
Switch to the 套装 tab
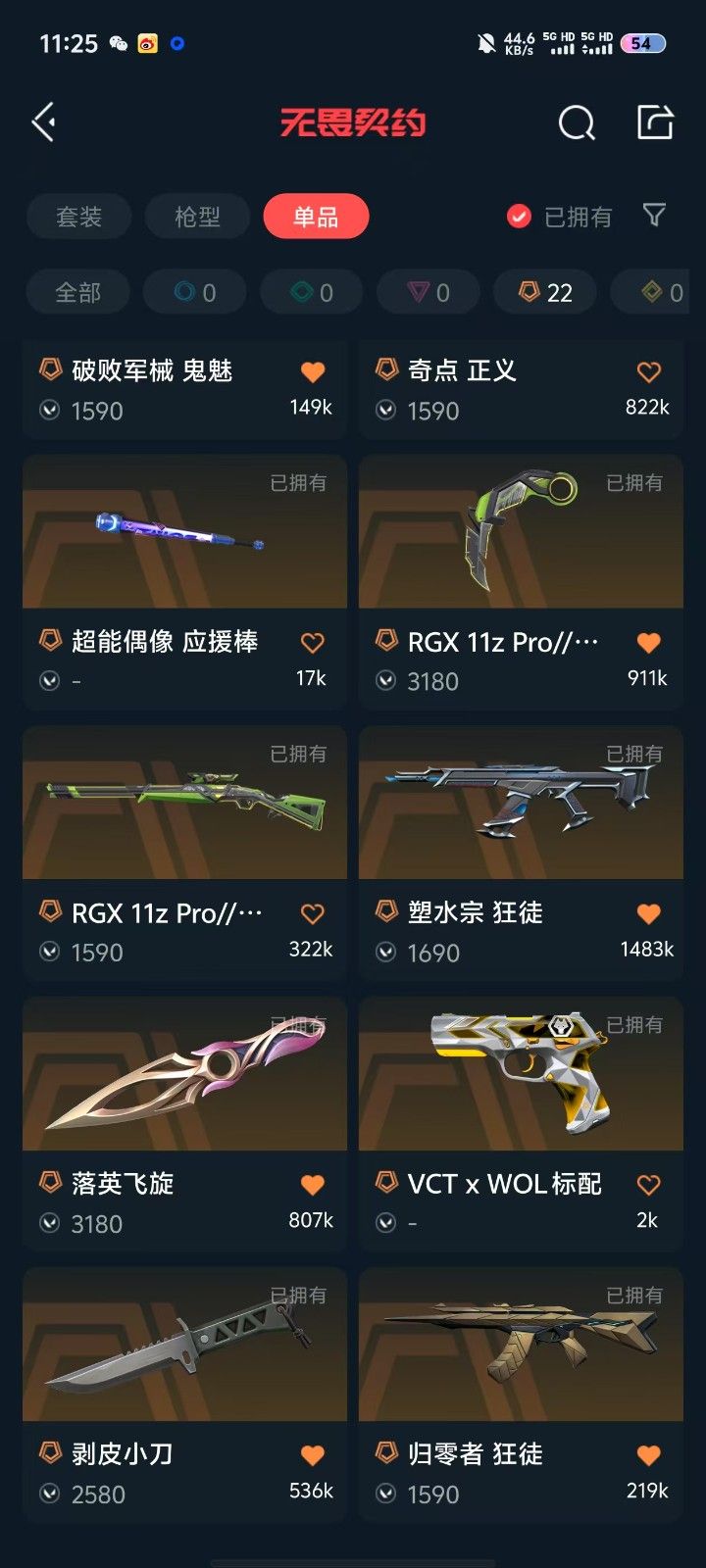point(81,217)
